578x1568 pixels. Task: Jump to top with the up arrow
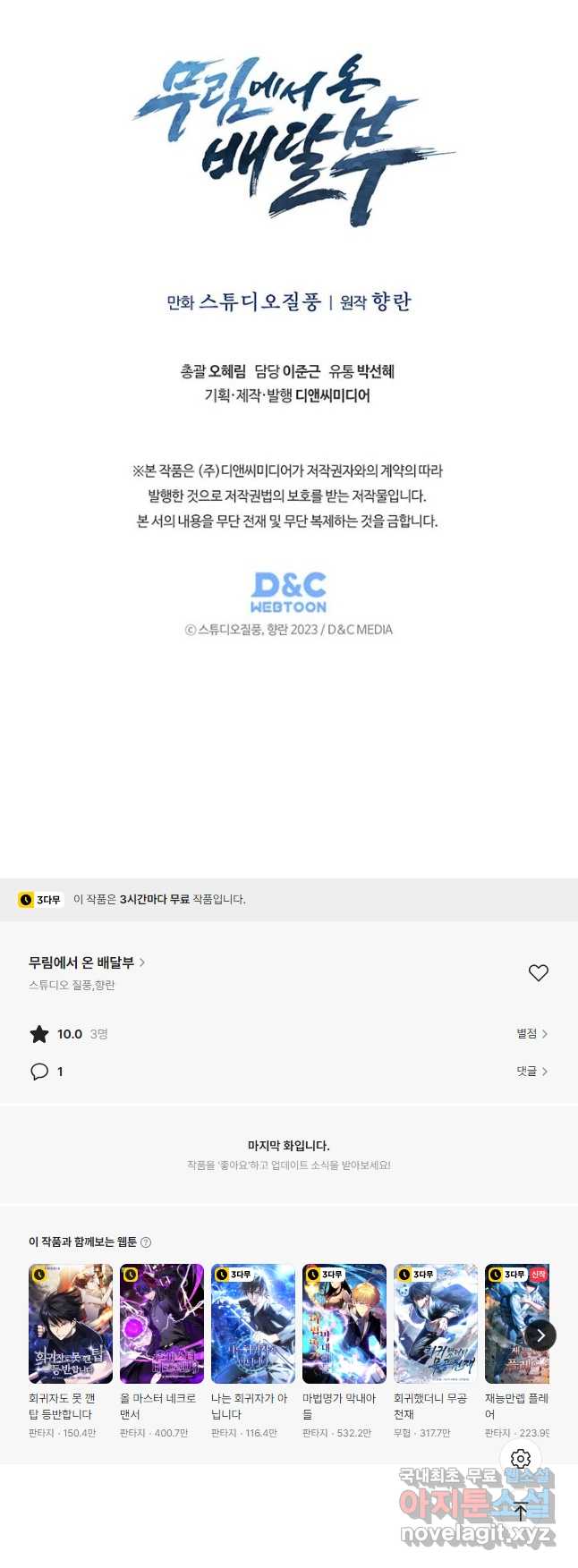521,1511
